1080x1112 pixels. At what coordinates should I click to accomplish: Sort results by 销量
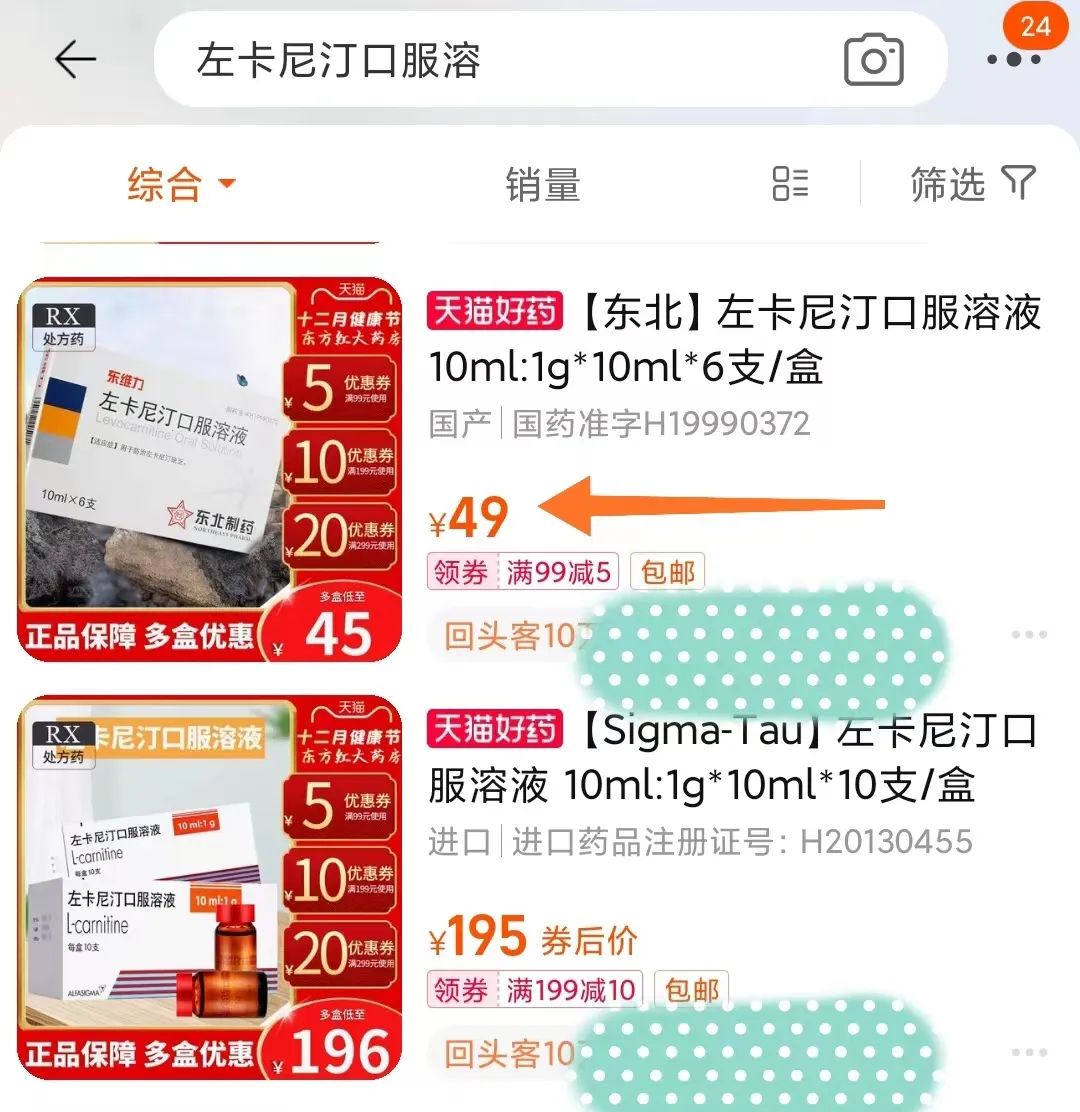[542, 185]
